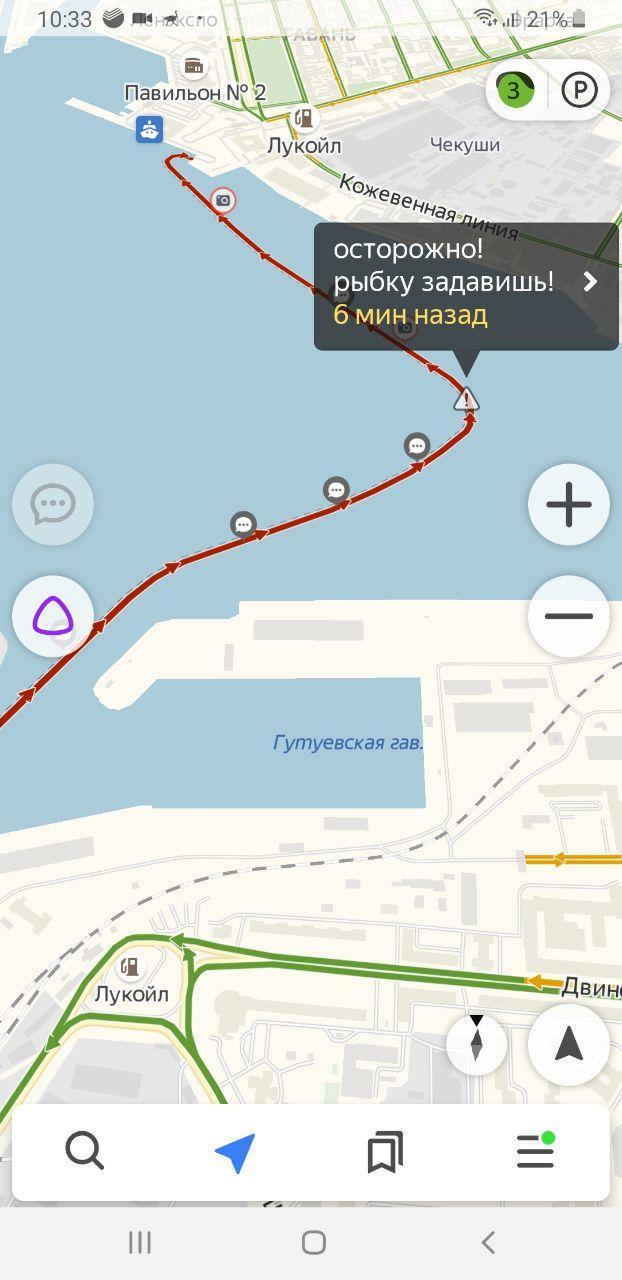Open saved bookmarks
The height and width of the screenshot is (1280, 622).
(385, 1152)
